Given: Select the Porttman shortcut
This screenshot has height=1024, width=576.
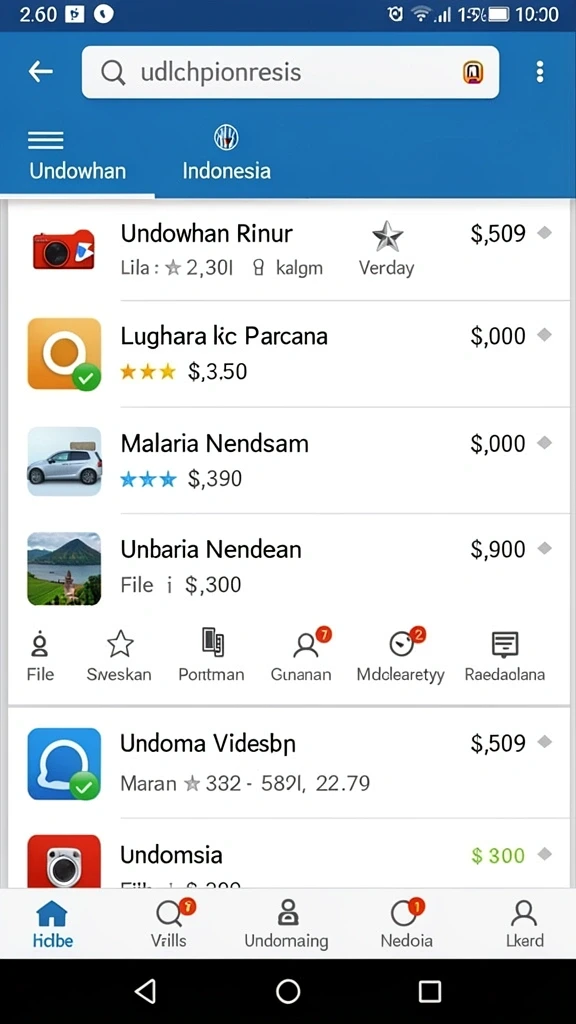Looking at the screenshot, I should 212,657.
